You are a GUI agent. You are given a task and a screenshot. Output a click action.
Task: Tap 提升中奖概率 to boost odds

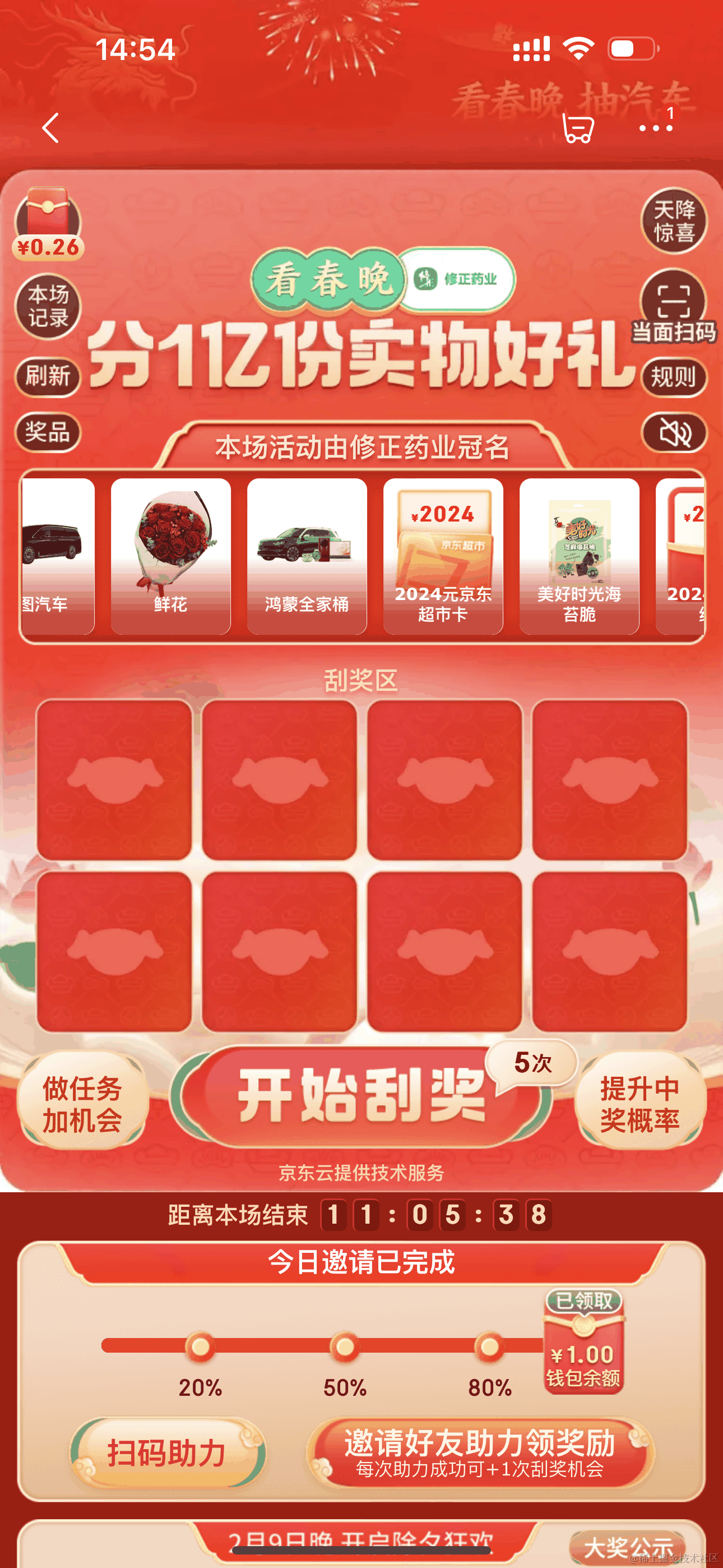pyautogui.click(x=639, y=1103)
